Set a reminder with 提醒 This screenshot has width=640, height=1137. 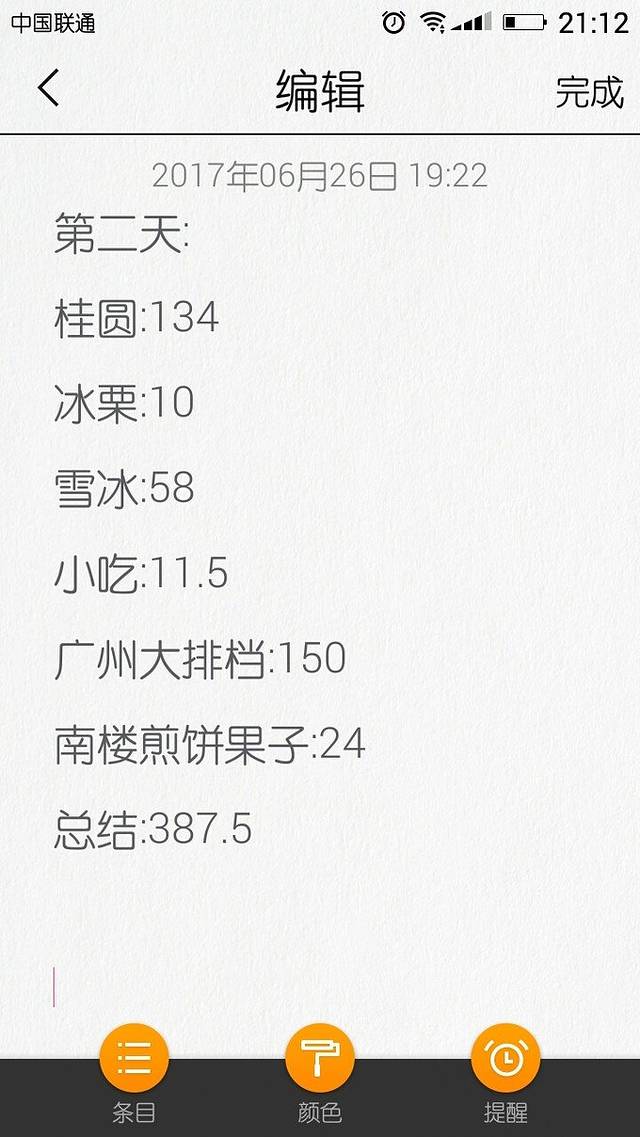pos(505,1060)
